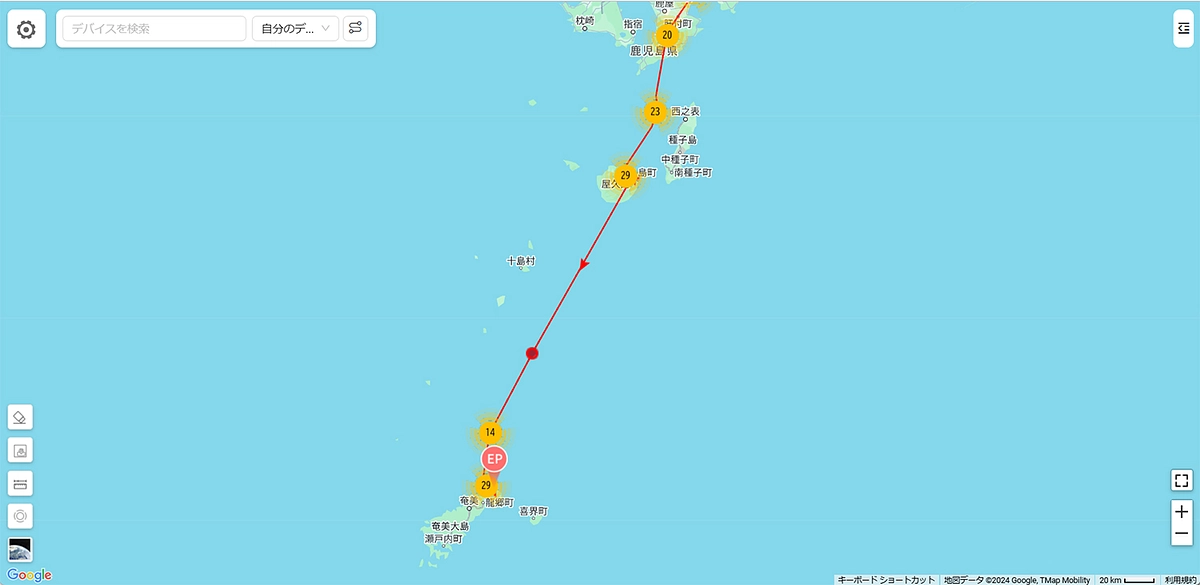Open the EP endpoint marker
This screenshot has height=585, width=1200.
click(494, 459)
